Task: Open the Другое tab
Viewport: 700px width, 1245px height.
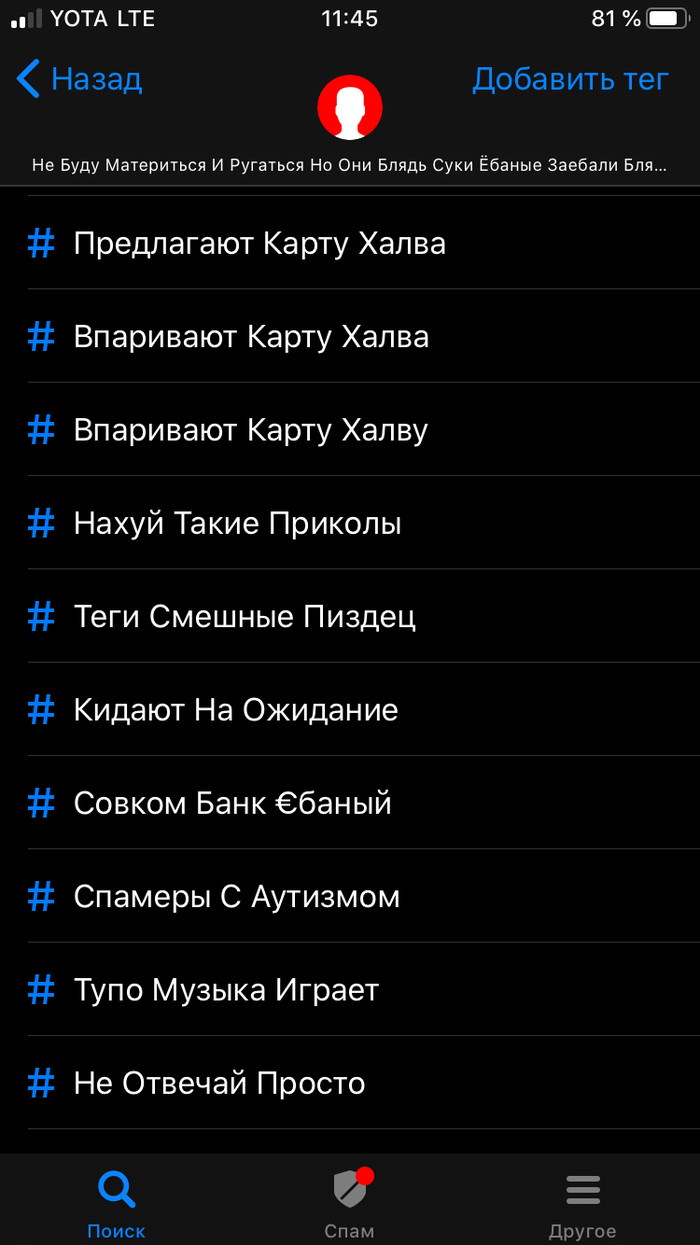Action: tap(583, 1203)
